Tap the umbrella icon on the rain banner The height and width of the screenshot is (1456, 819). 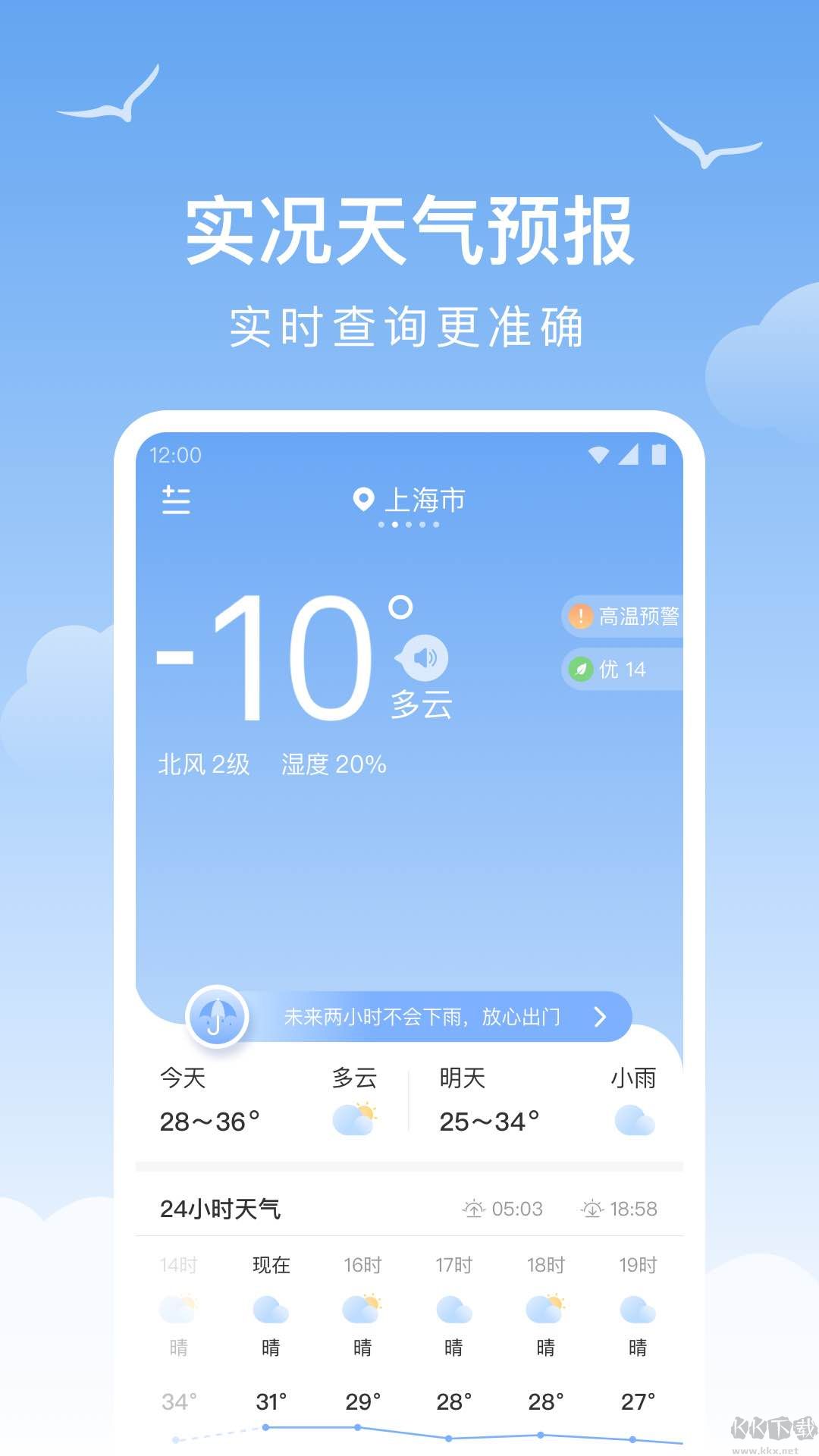pos(218,1017)
